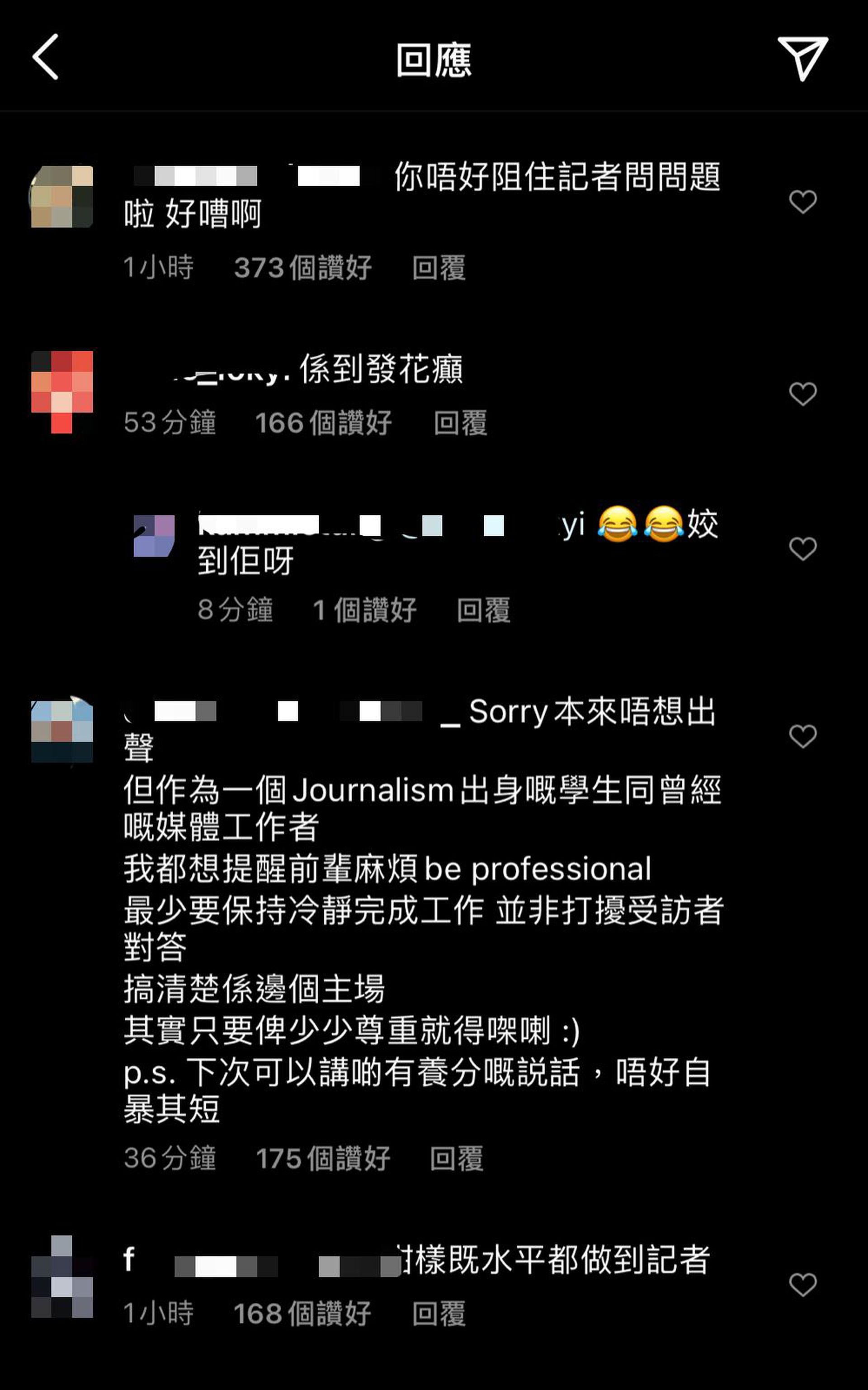This screenshot has width=868, height=1390.
Task: View who liked the 373個讚好 comment
Action: [302, 268]
